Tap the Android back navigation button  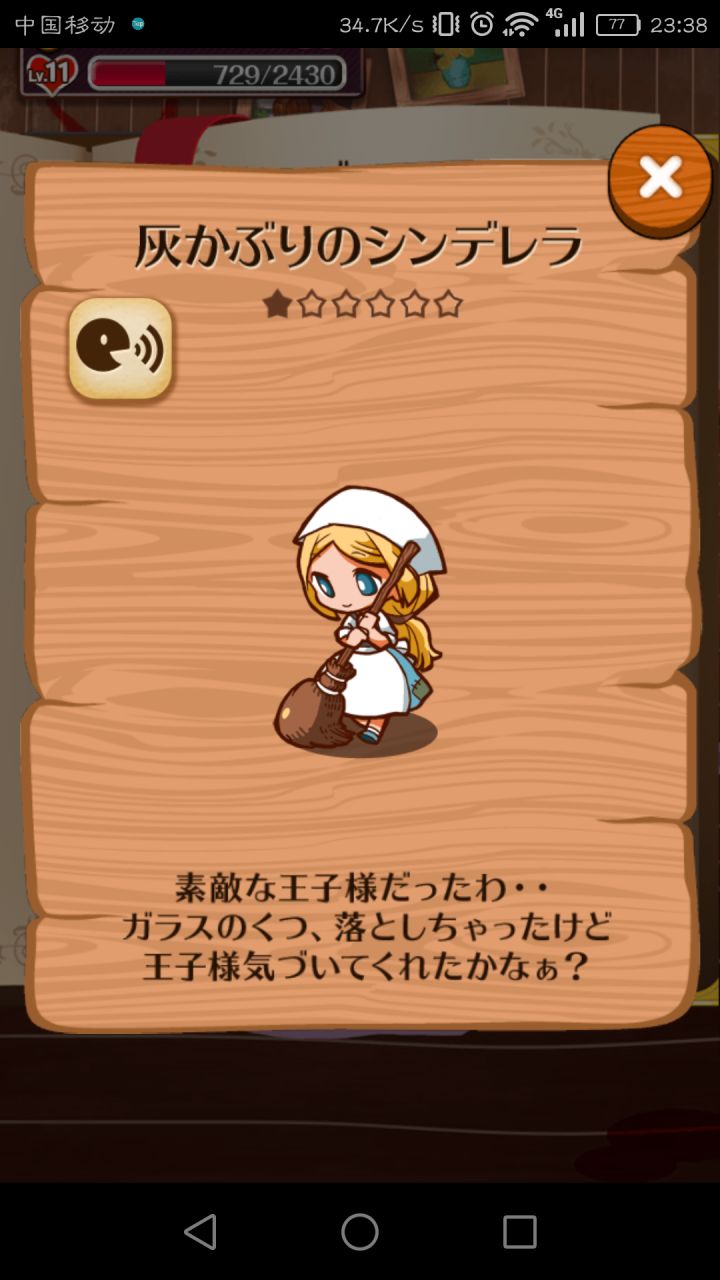(200, 1232)
